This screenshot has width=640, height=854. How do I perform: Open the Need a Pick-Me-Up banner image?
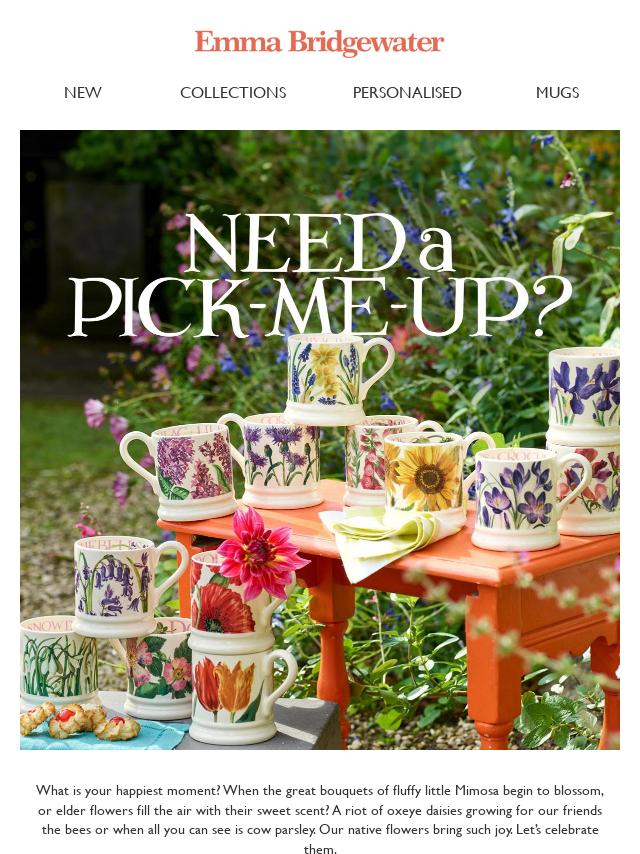pos(320,440)
